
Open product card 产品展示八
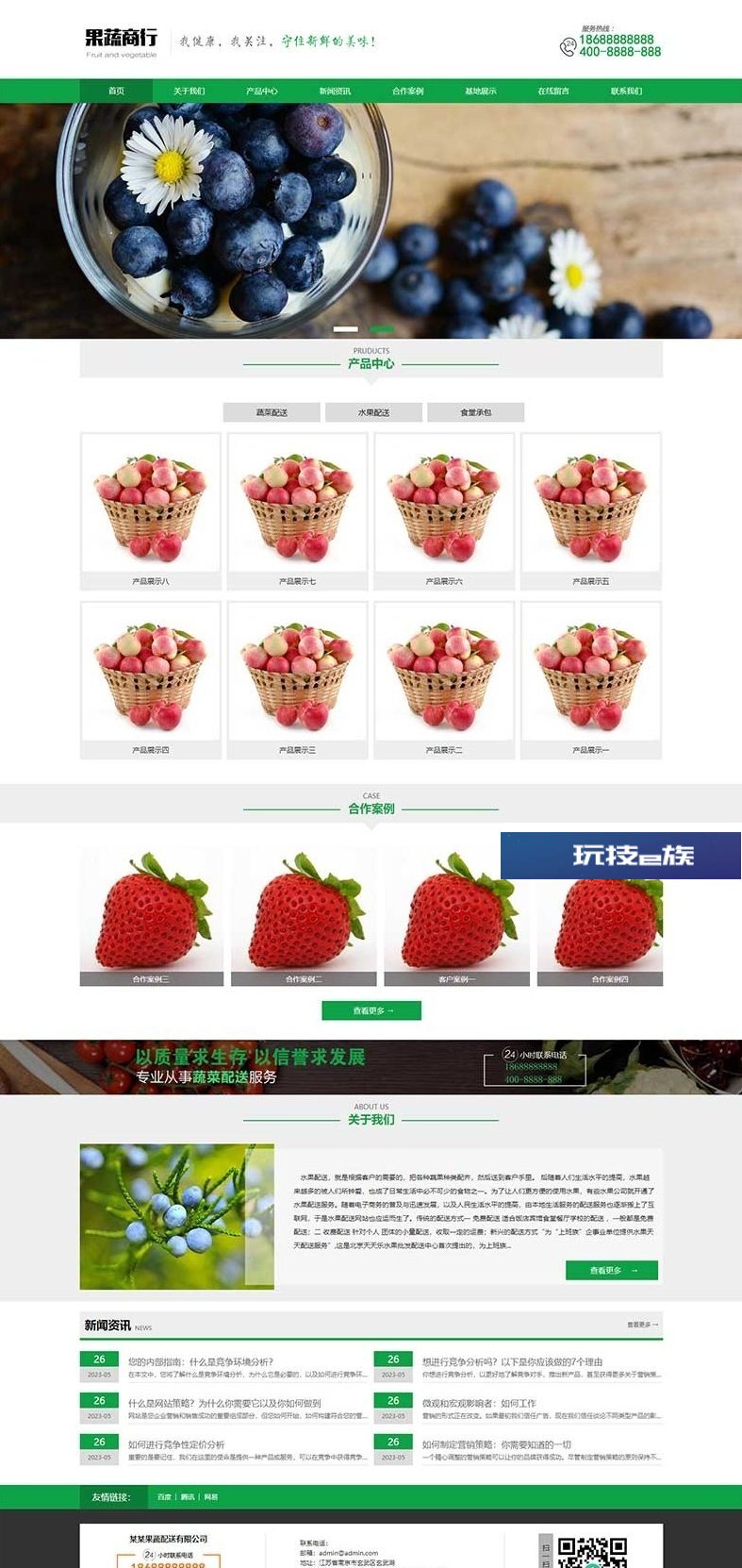151,509
